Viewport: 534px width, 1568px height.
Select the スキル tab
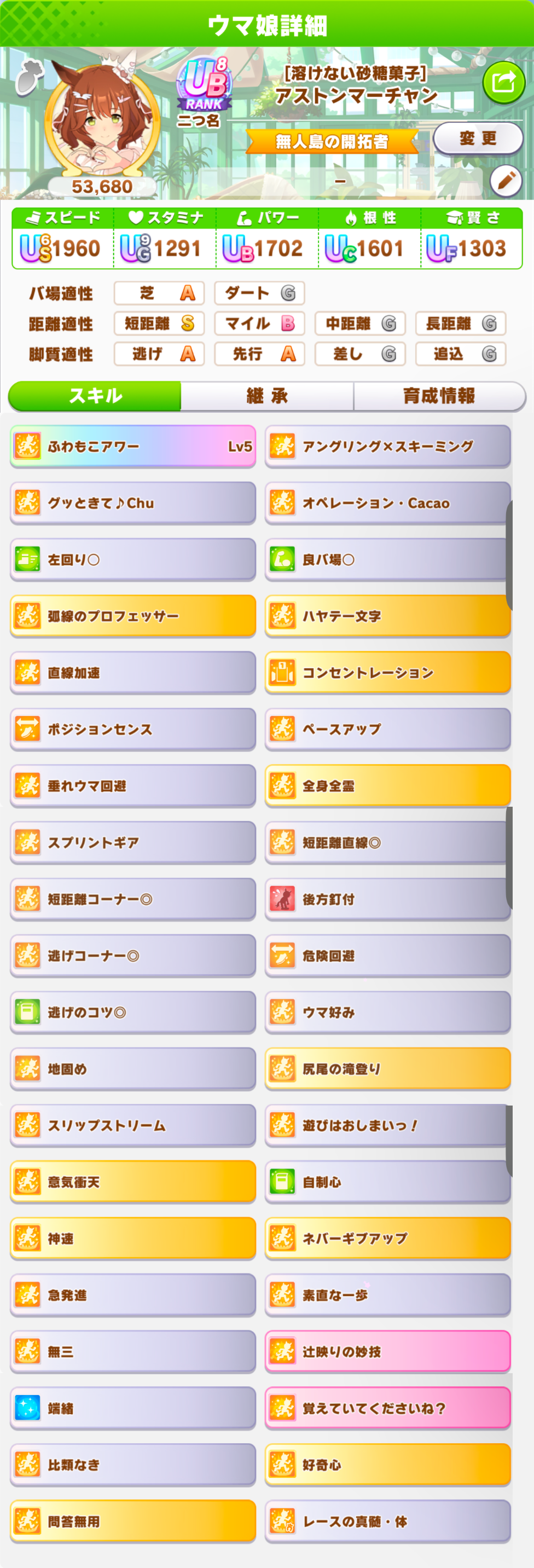pyautogui.click(x=95, y=396)
